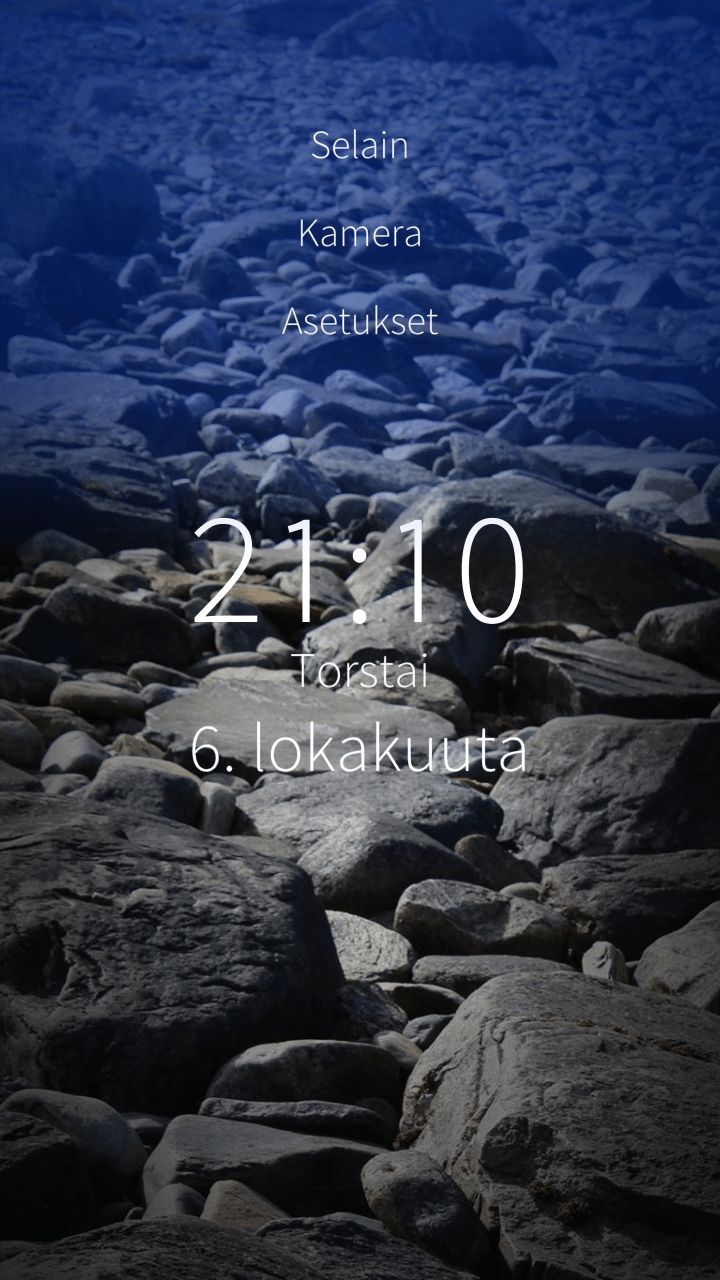Launch Kamera from the pulley menu
The height and width of the screenshot is (1280, 720).
pos(359,234)
